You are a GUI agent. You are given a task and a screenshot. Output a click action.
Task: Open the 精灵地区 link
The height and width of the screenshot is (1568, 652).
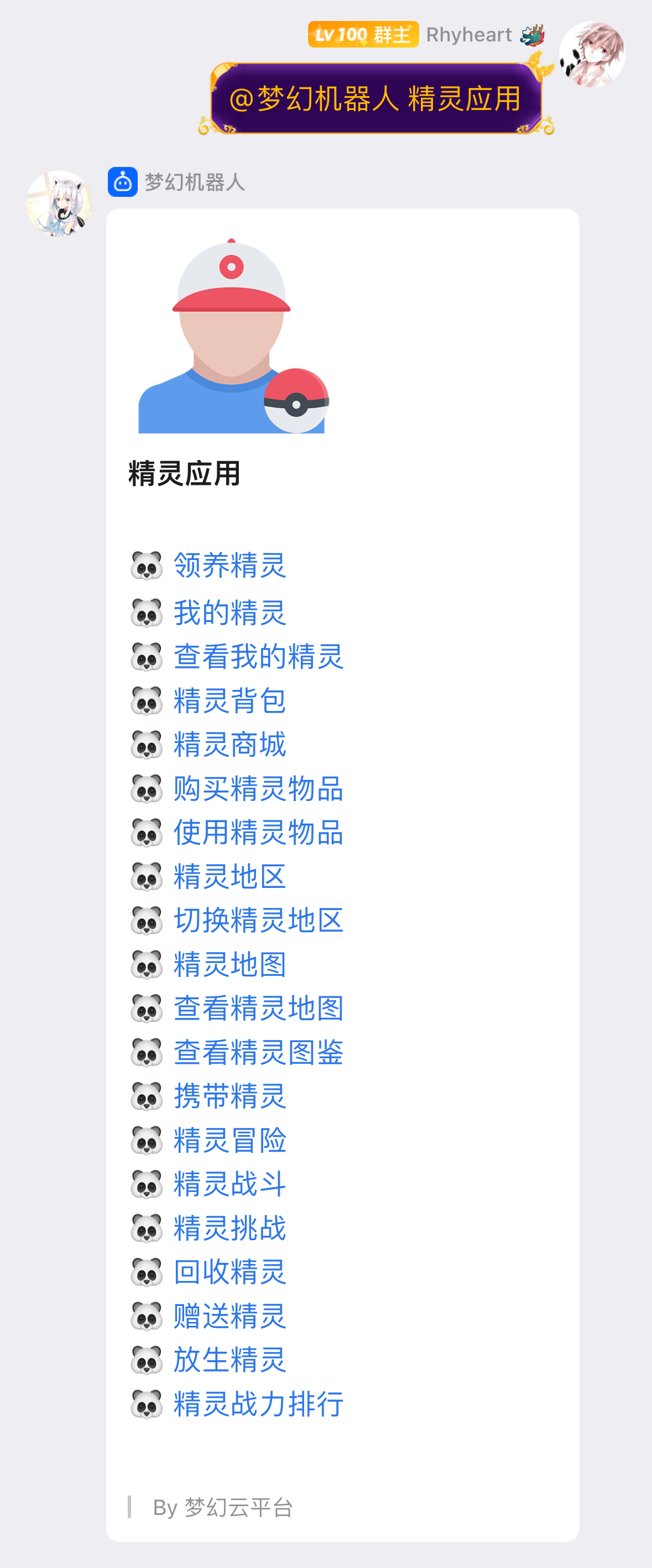(229, 876)
